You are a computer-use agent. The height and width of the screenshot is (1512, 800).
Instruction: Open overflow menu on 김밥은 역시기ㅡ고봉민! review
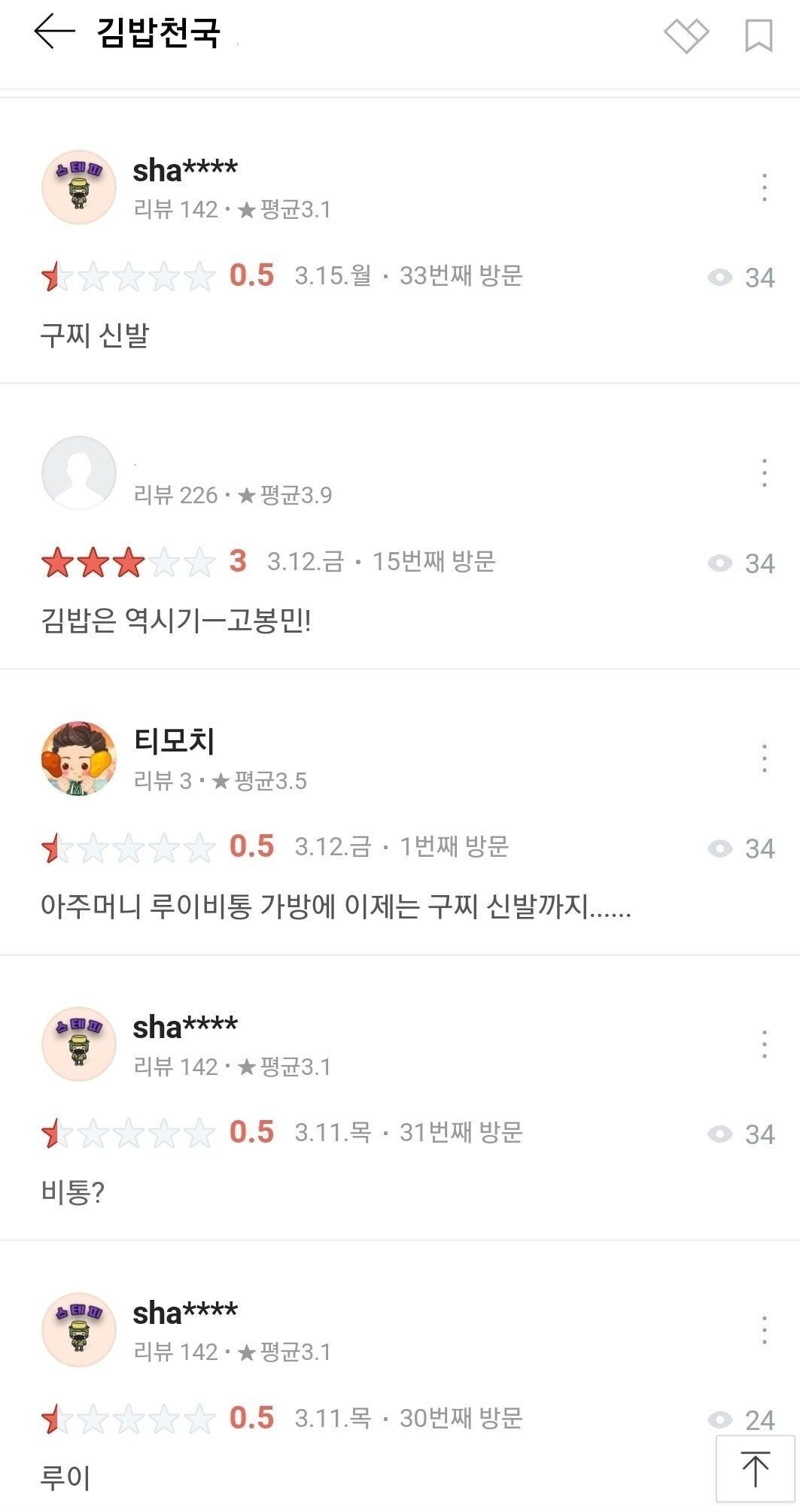click(x=764, y=473)
